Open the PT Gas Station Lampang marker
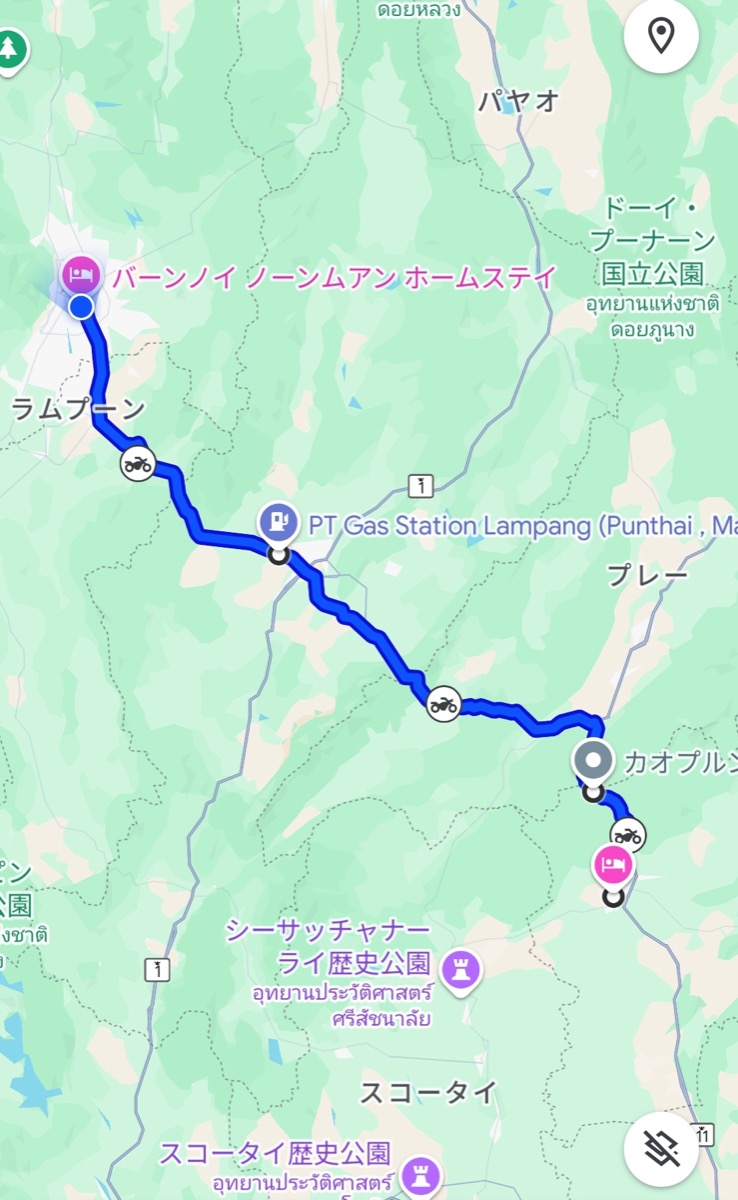 click(277, 521)
